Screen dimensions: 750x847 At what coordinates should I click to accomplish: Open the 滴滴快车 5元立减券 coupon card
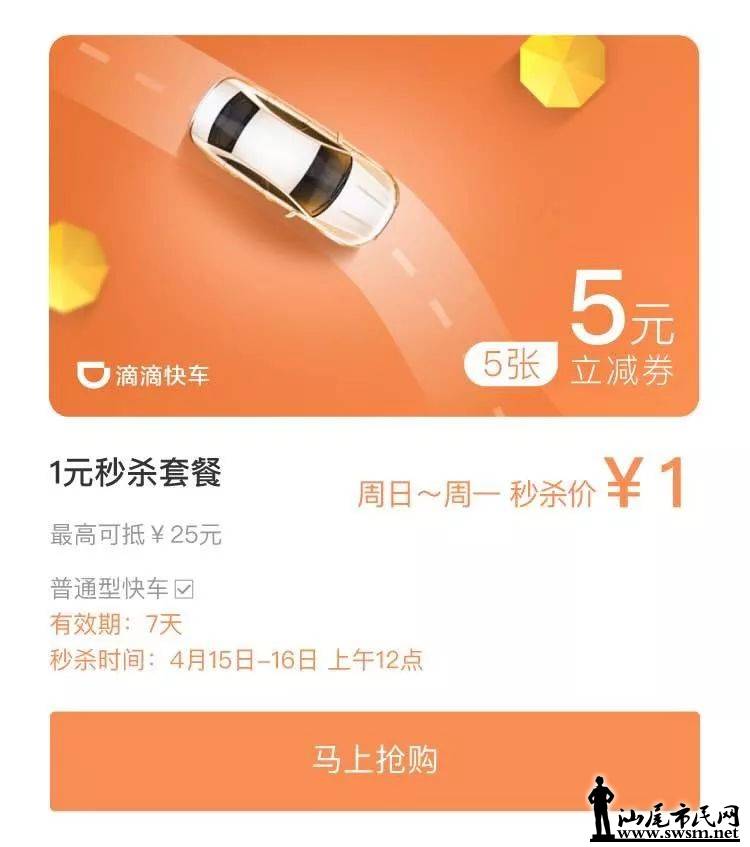click(x=374, y=226)
